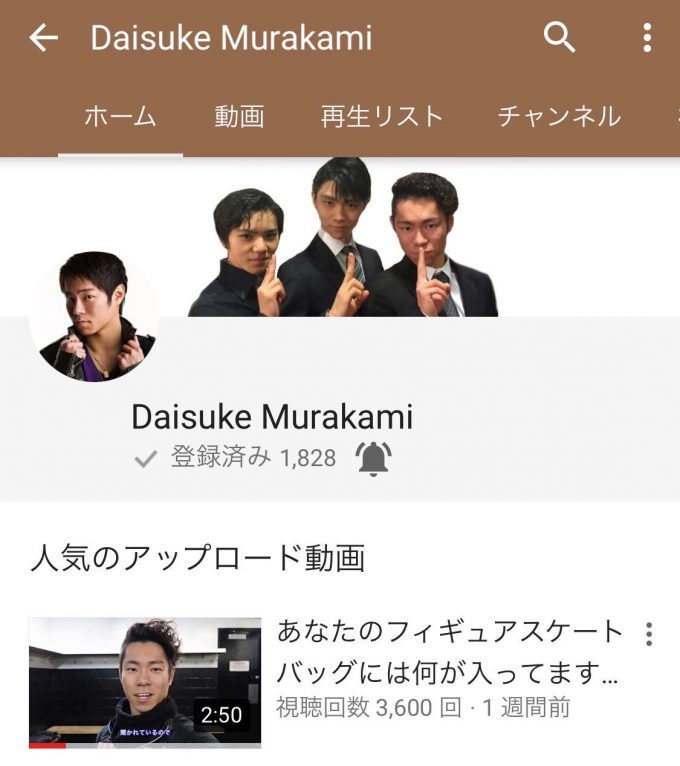Go back from Daisuke Murakami channel
This screenshot has height=766, width=680.
point(43,38)
